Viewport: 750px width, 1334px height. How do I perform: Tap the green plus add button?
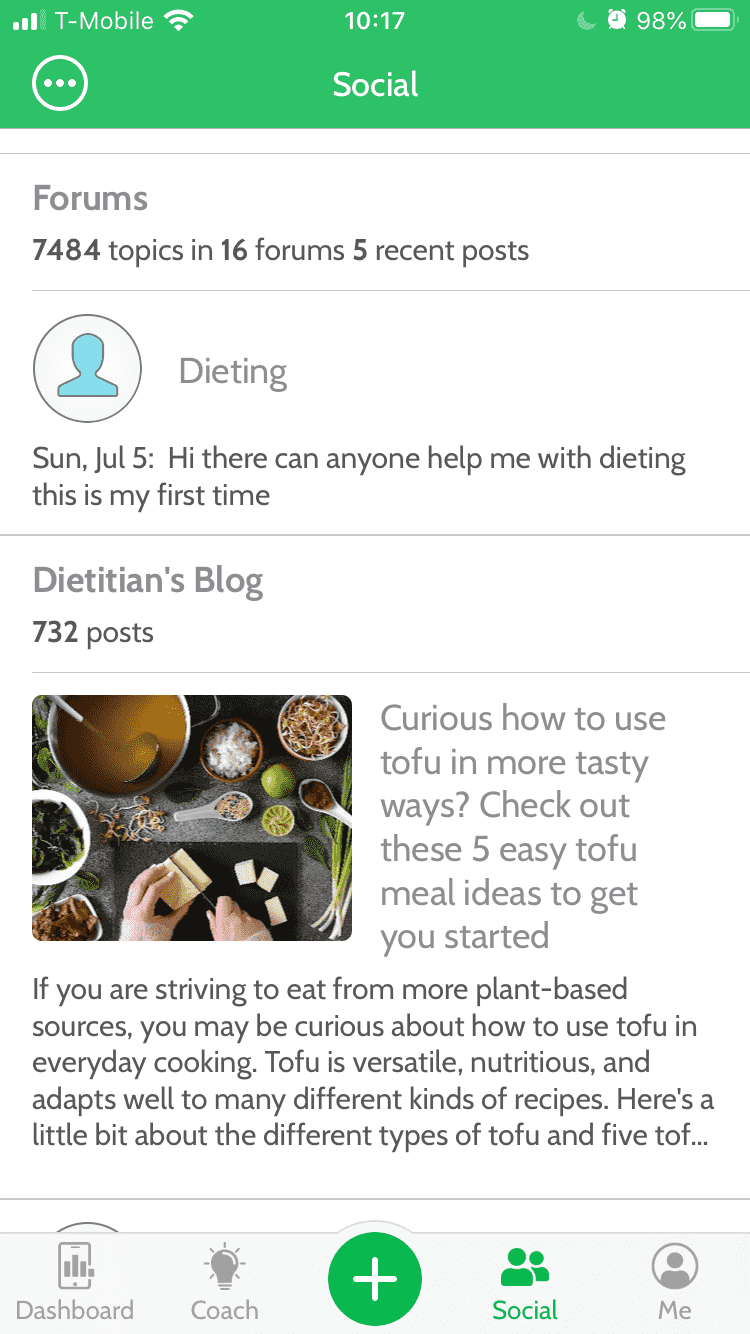click(x=375, y=1280)
